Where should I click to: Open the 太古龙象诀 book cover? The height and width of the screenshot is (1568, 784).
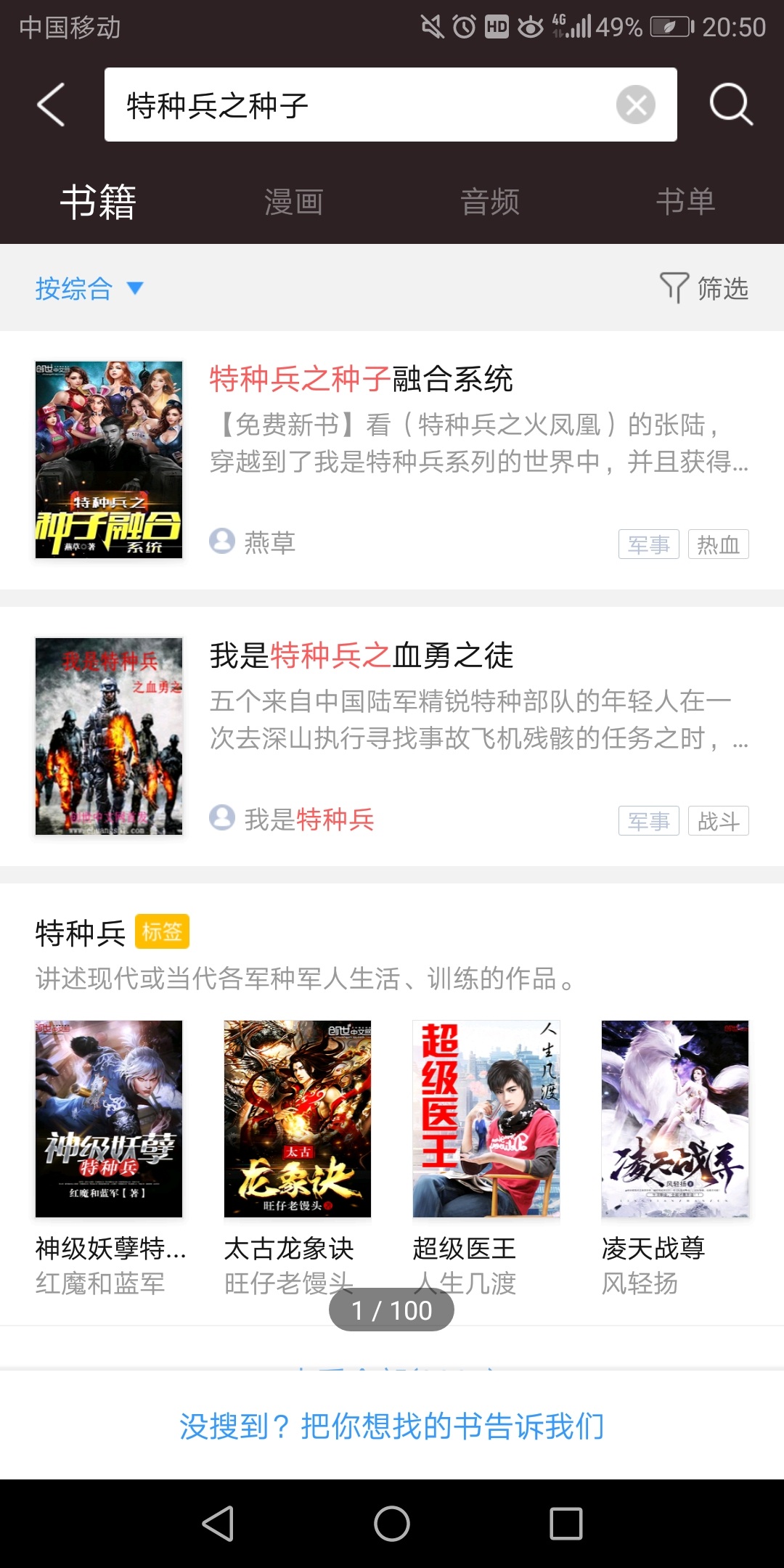pos(298,1119)
